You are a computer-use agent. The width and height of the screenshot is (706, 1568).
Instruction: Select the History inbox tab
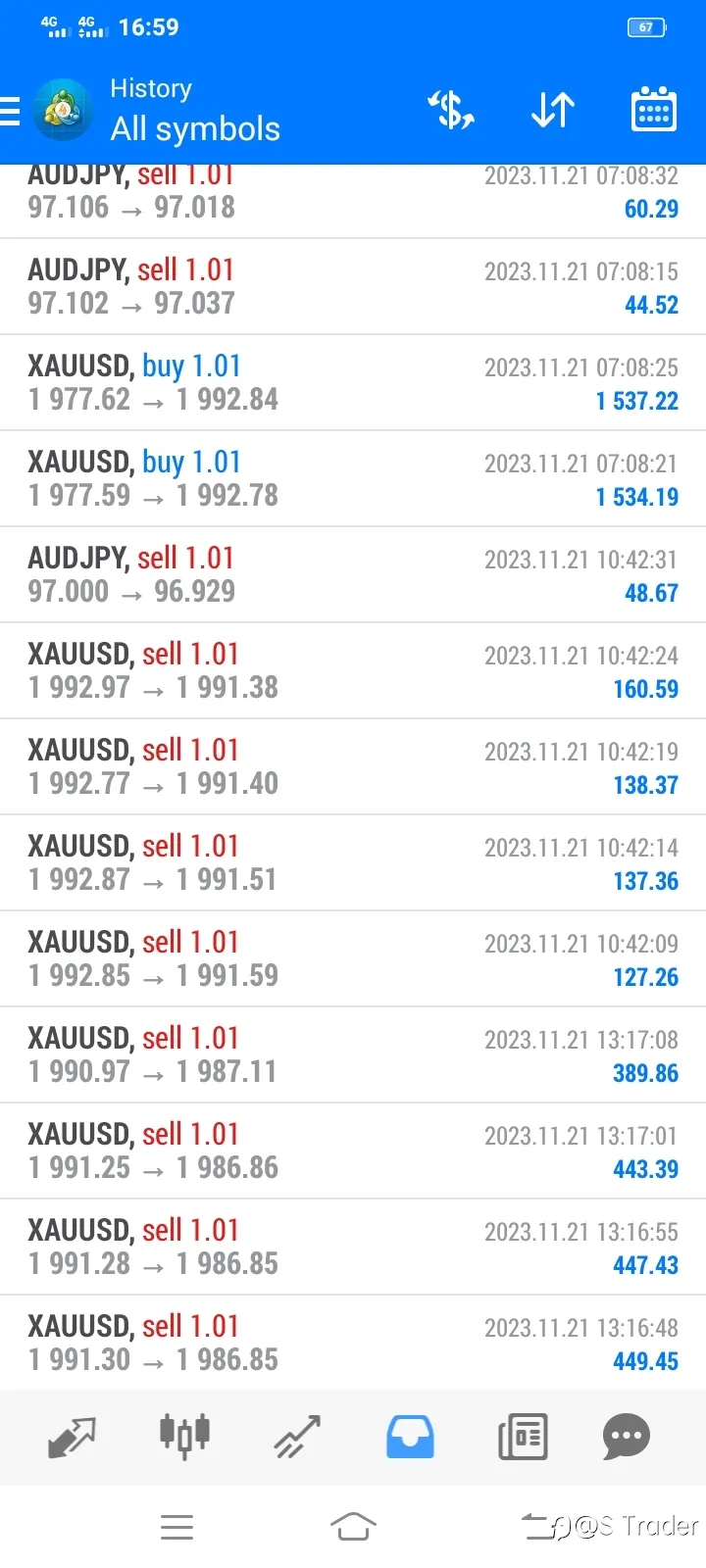click(410, 1437)
